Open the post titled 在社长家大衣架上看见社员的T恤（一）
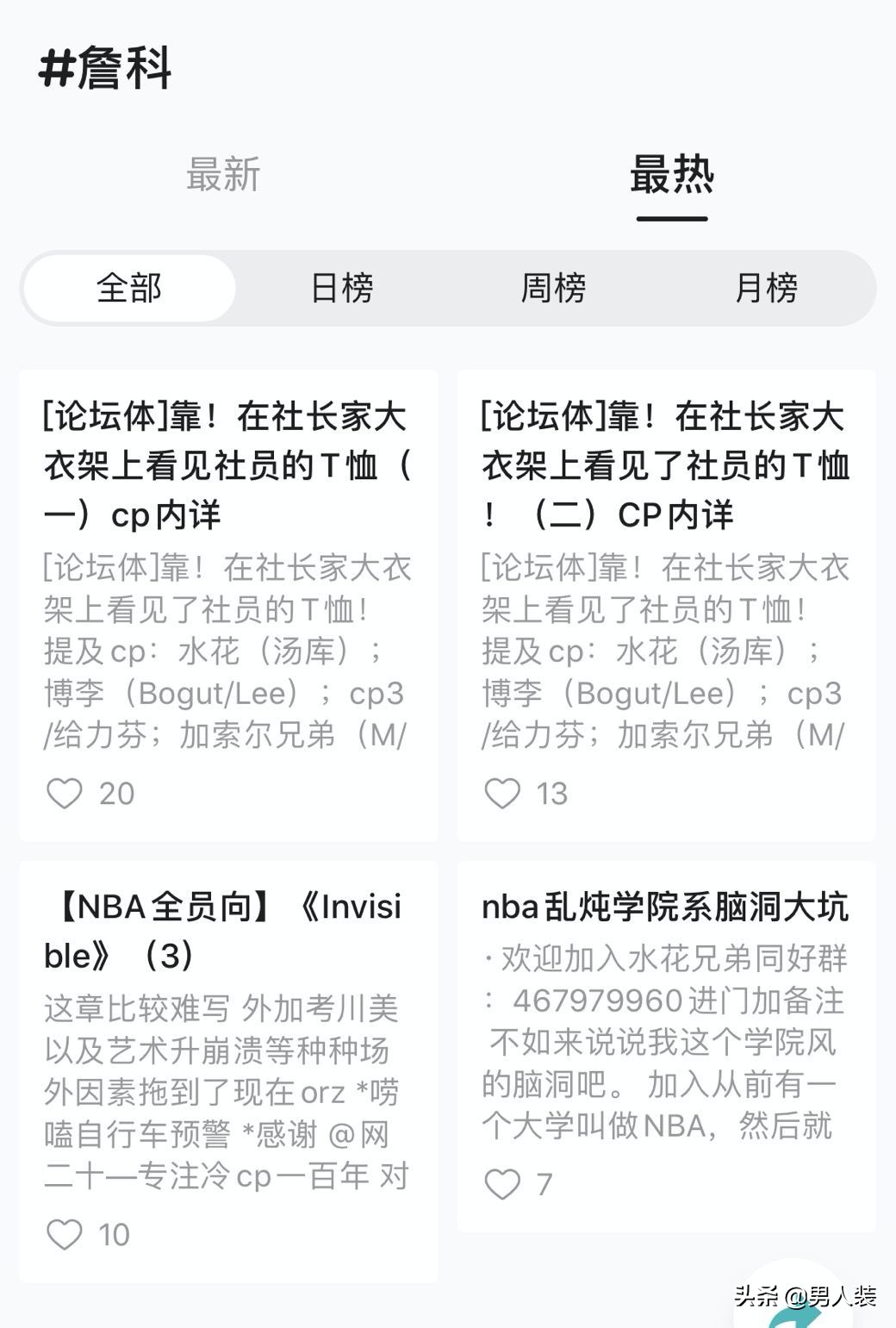The image size is (896, 1328). [x=226, y=463]
